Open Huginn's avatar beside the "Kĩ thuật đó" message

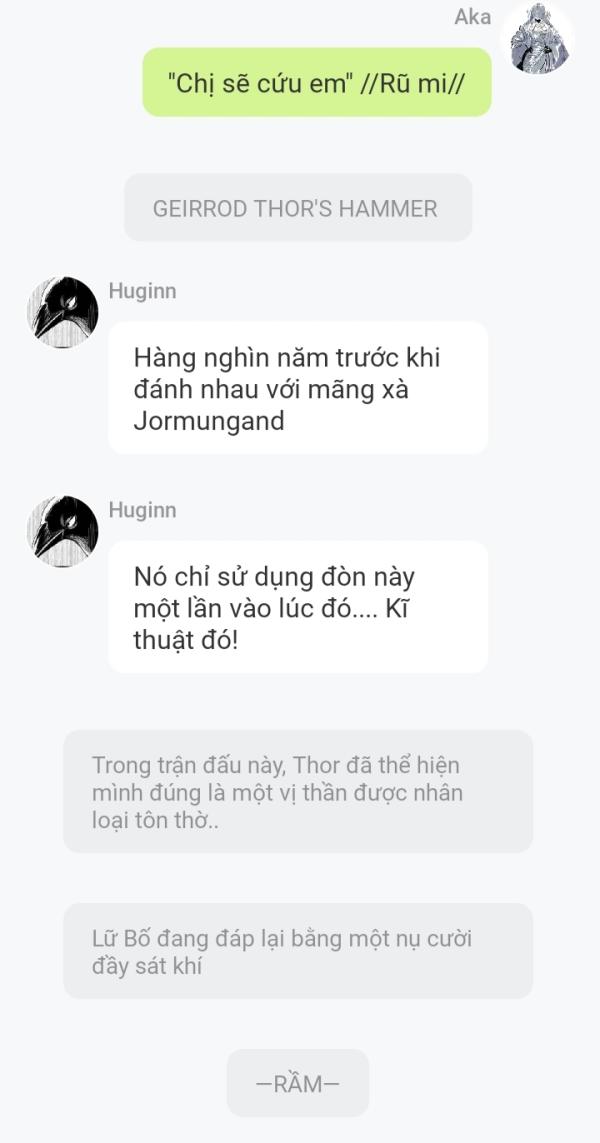(62, 532)
